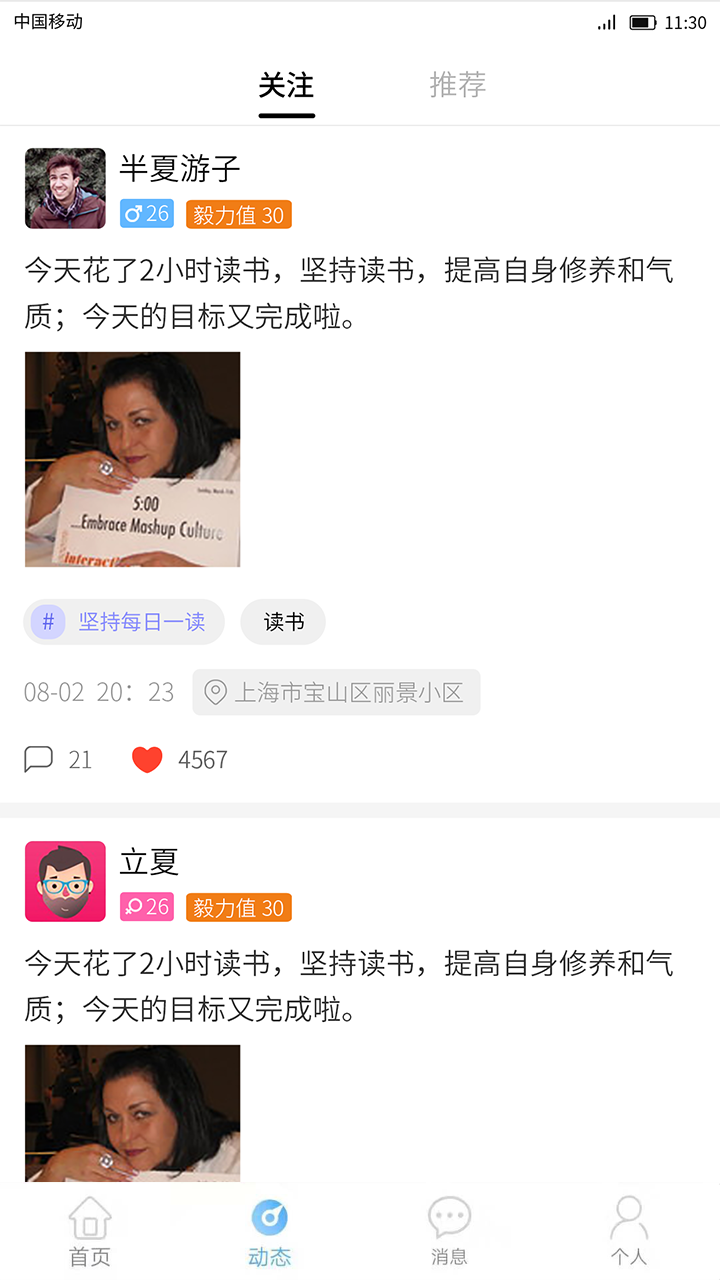720x1280 pixels.
Task: Tap the # icon on 坚持每日一读 tag
Action: coord(47,621)
